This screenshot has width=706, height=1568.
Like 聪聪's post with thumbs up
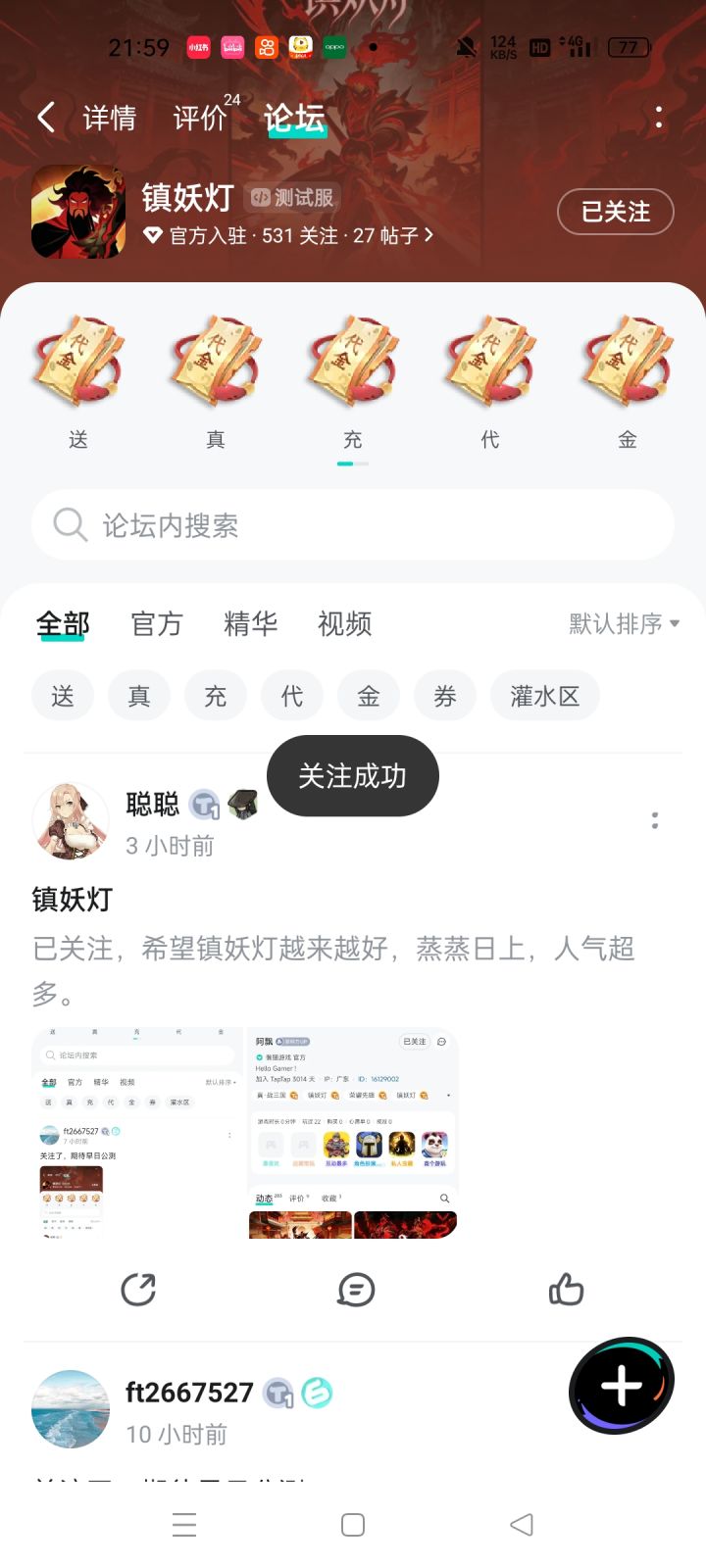click(x=567, y=1290)
